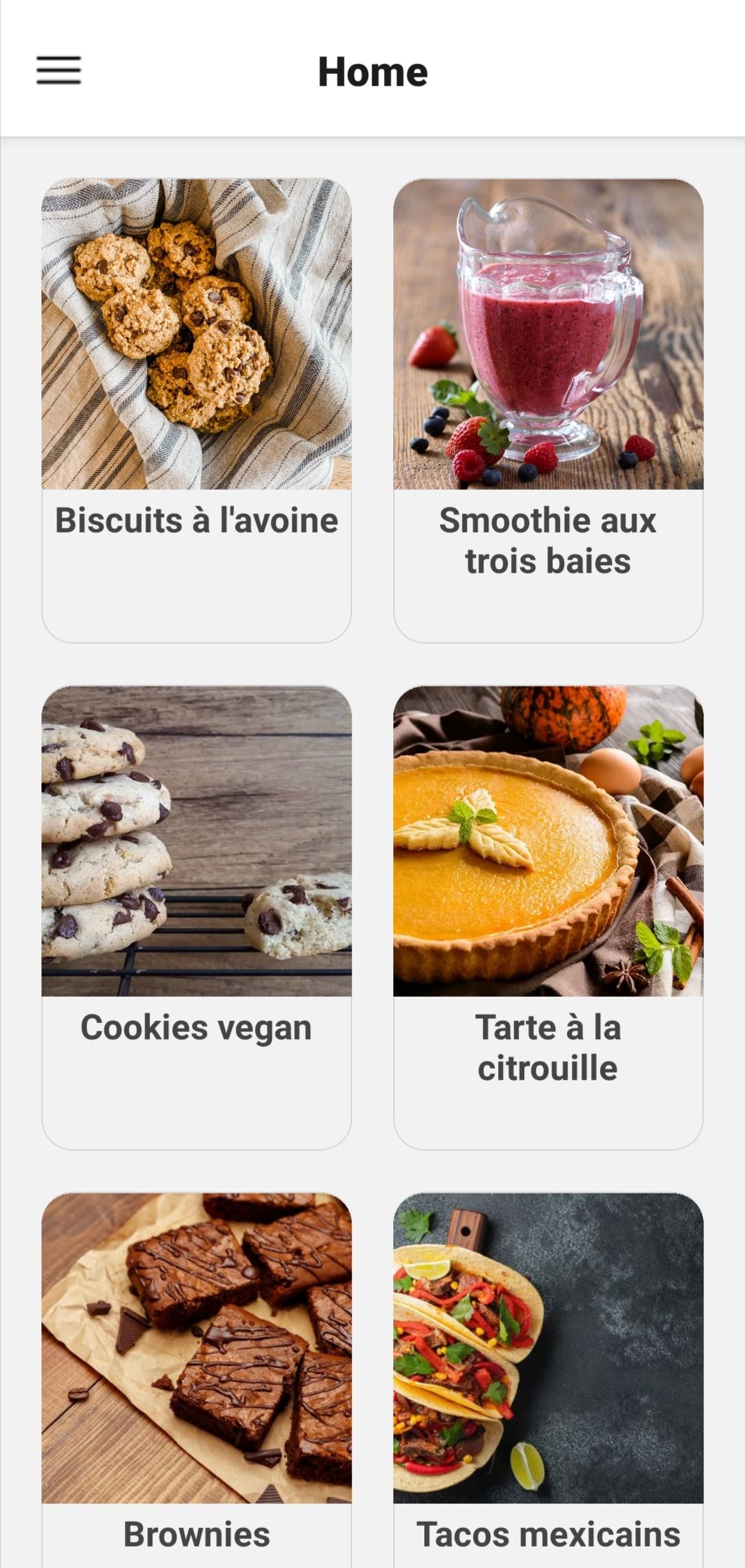The image size is (745, 1568).
Task: Open the Tarte à la citrouille recipe
Action: point(548,917)
